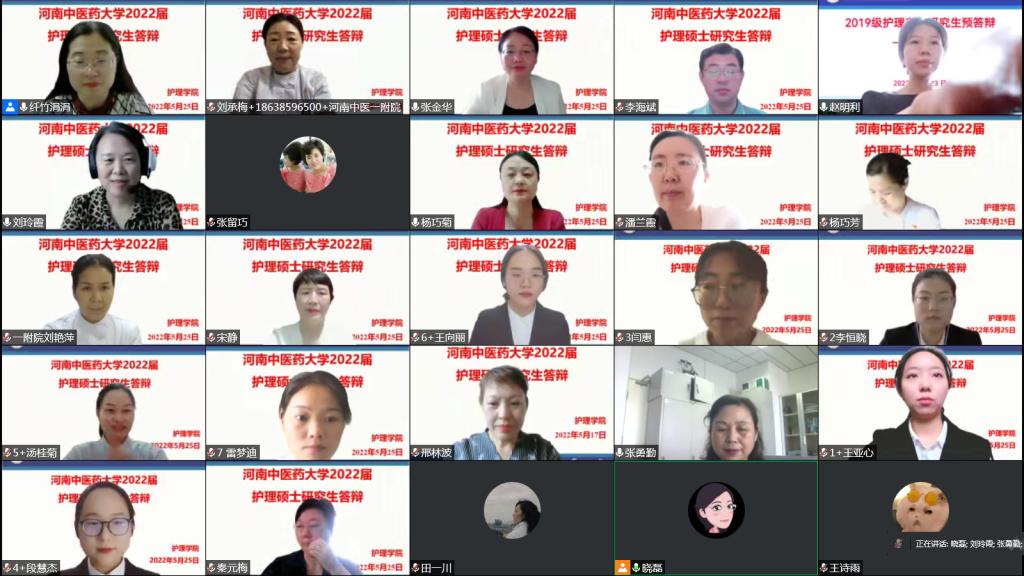Viewport: 1024px width, 576px height.
Task: Tap the 宋静 video tile
Action: [307, 289]
